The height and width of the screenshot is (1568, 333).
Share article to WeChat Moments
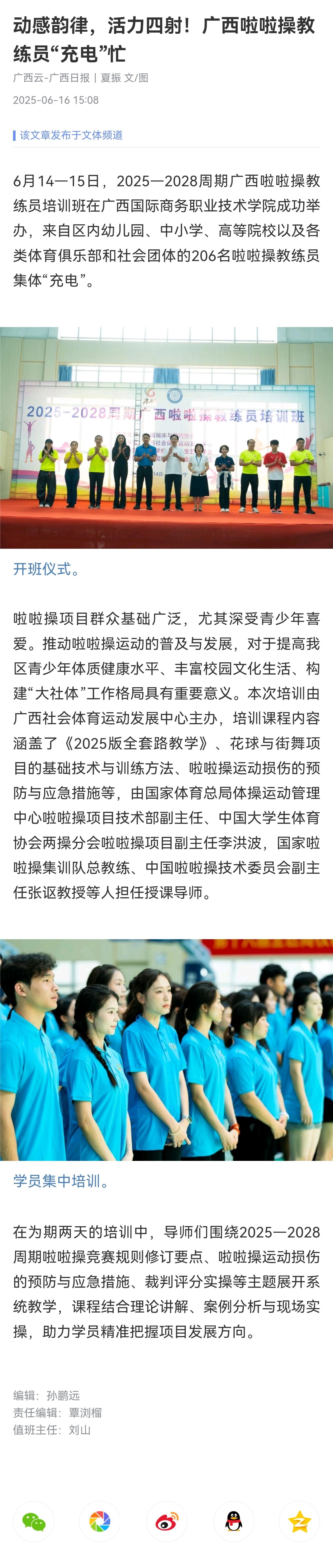click(x=100, y=1522)
